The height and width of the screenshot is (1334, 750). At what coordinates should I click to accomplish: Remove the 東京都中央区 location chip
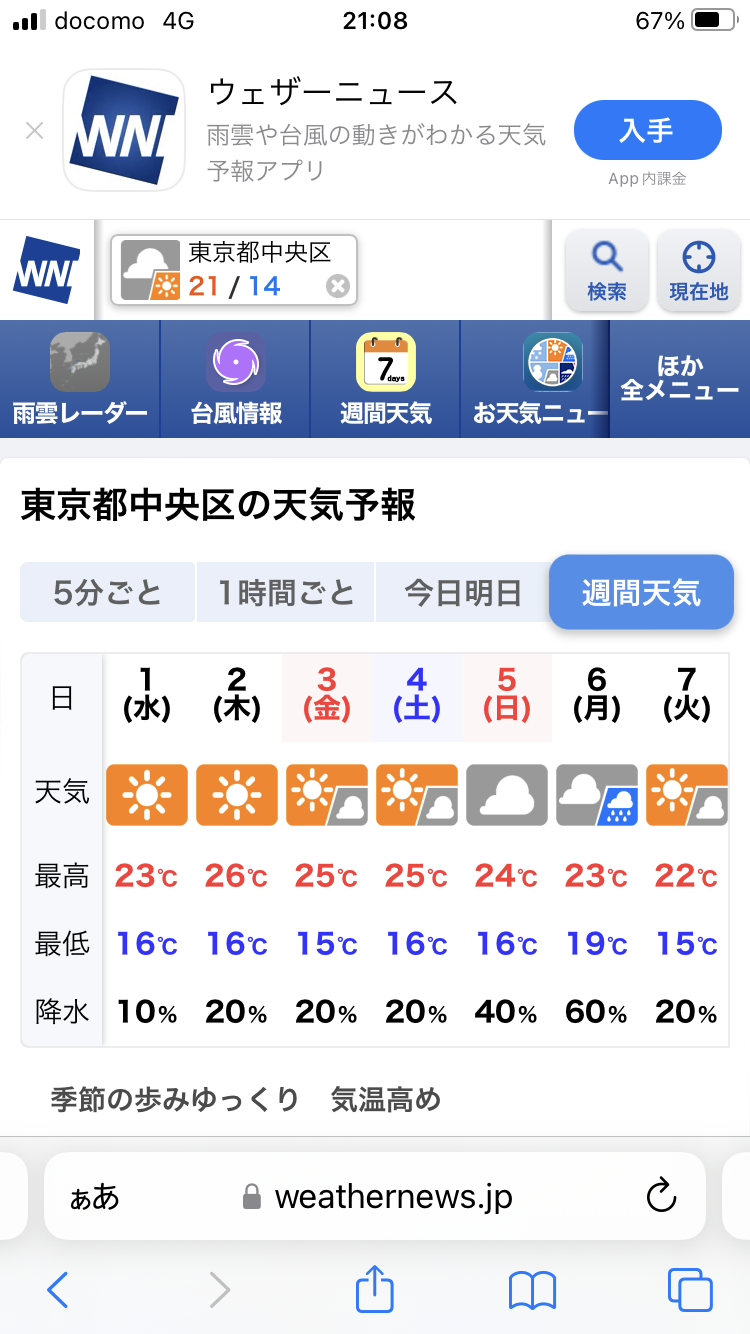pyautogui.click(x=338, y=287)
